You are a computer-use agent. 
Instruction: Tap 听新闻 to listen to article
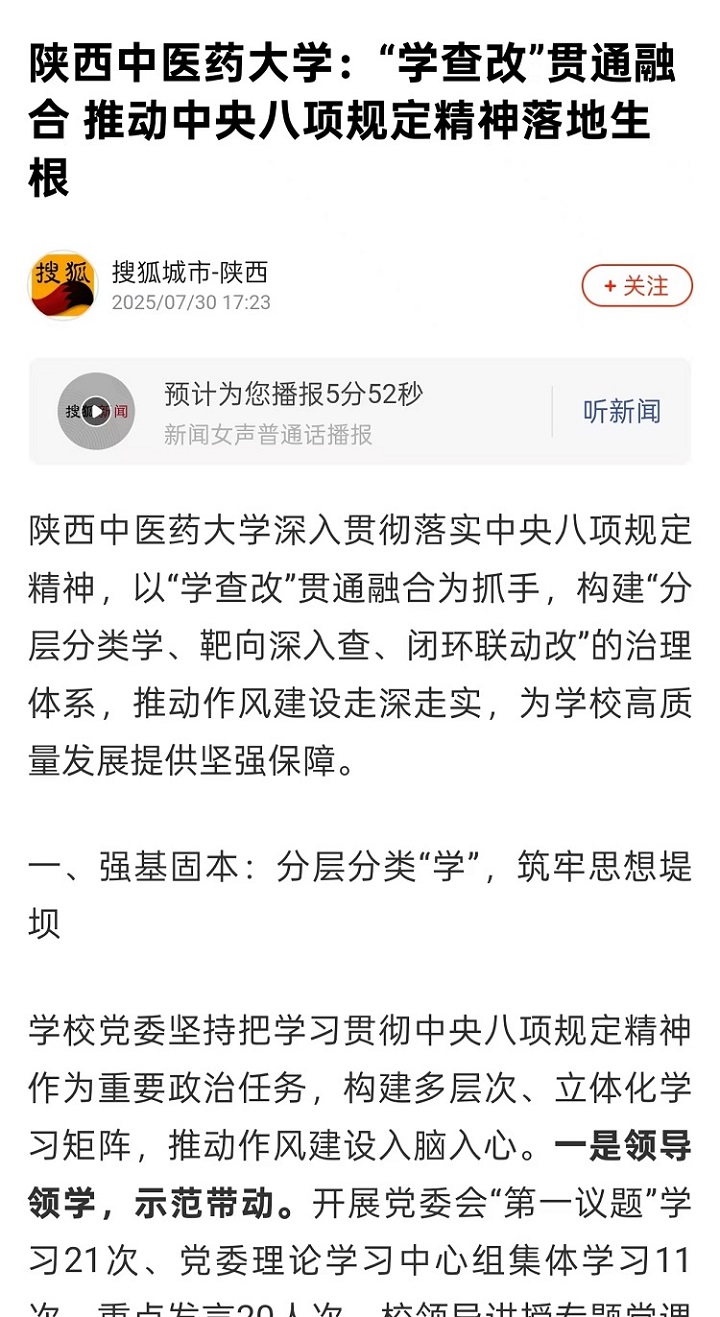621,411
